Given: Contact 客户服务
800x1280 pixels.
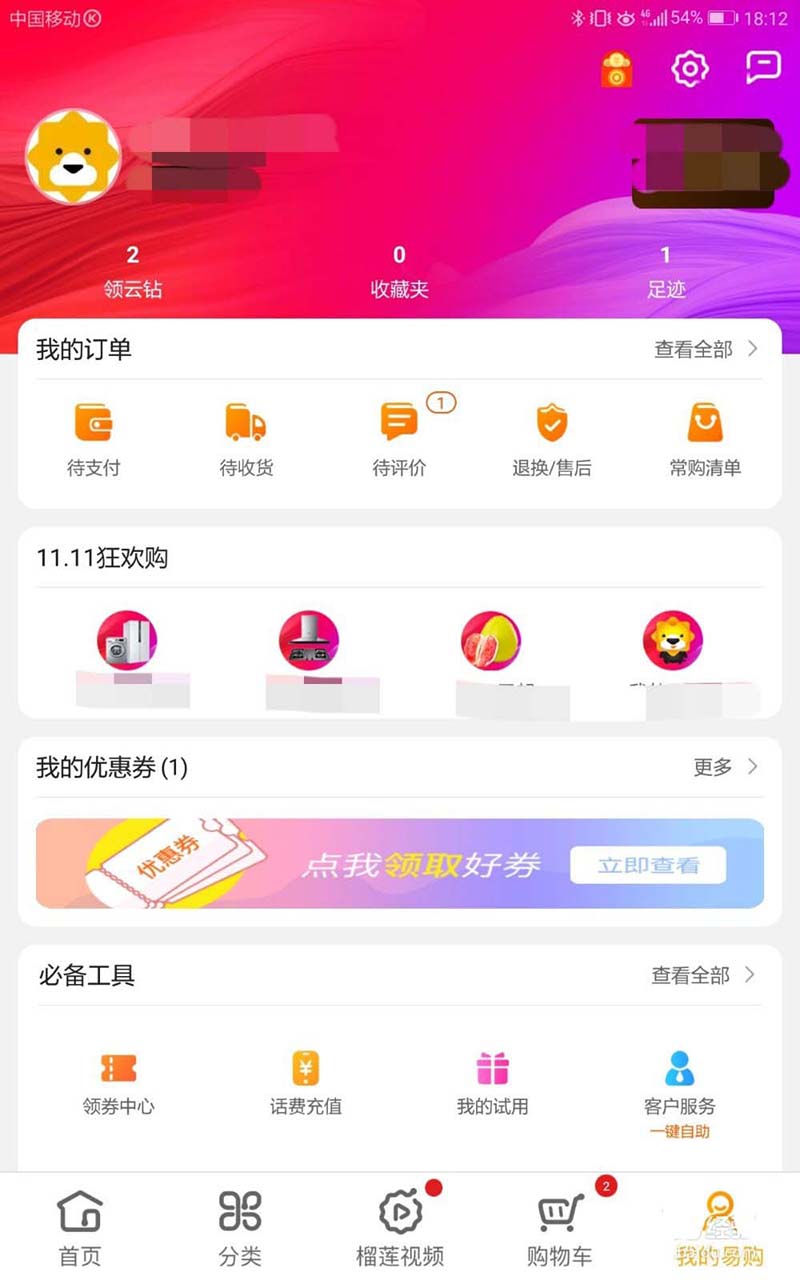Looking at the screenshot, I should pos(680,1085).
